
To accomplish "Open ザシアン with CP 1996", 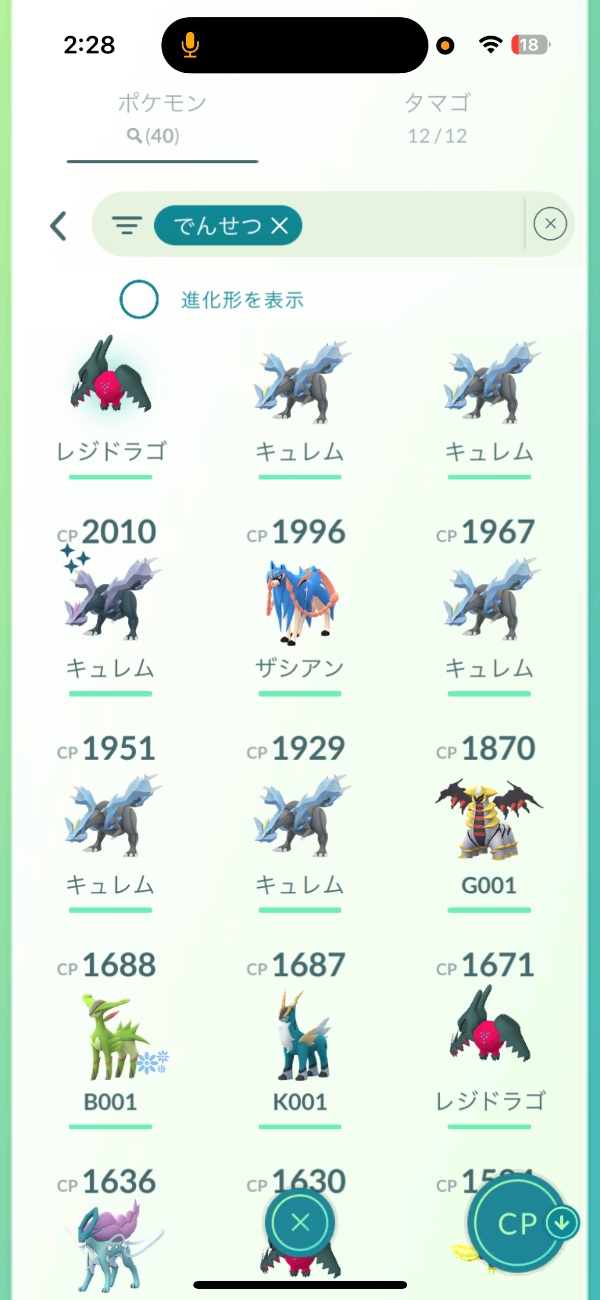I will [300, 600].
